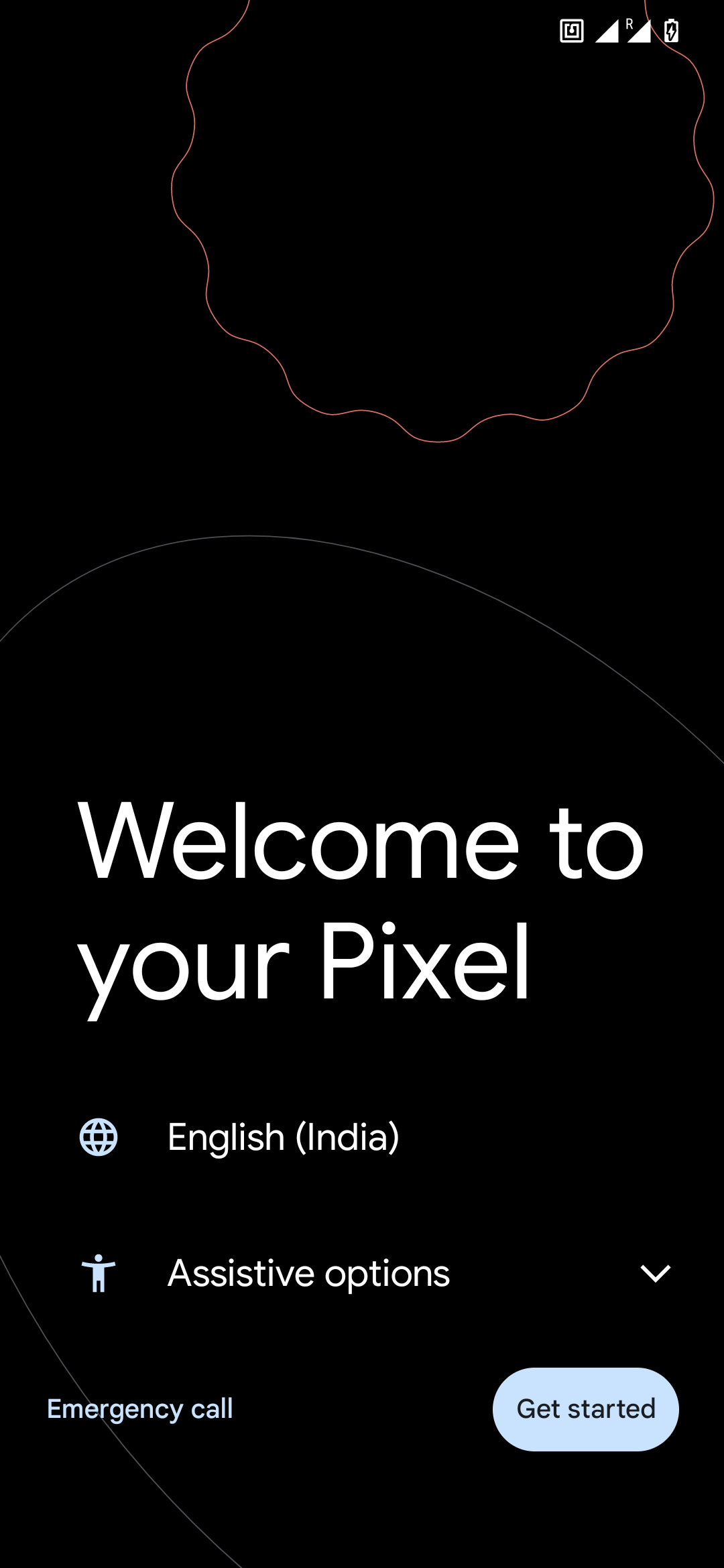Tap the Get started button
Screen dimensions: 724x1568
pyautogui.click(x=585, y=1409)
